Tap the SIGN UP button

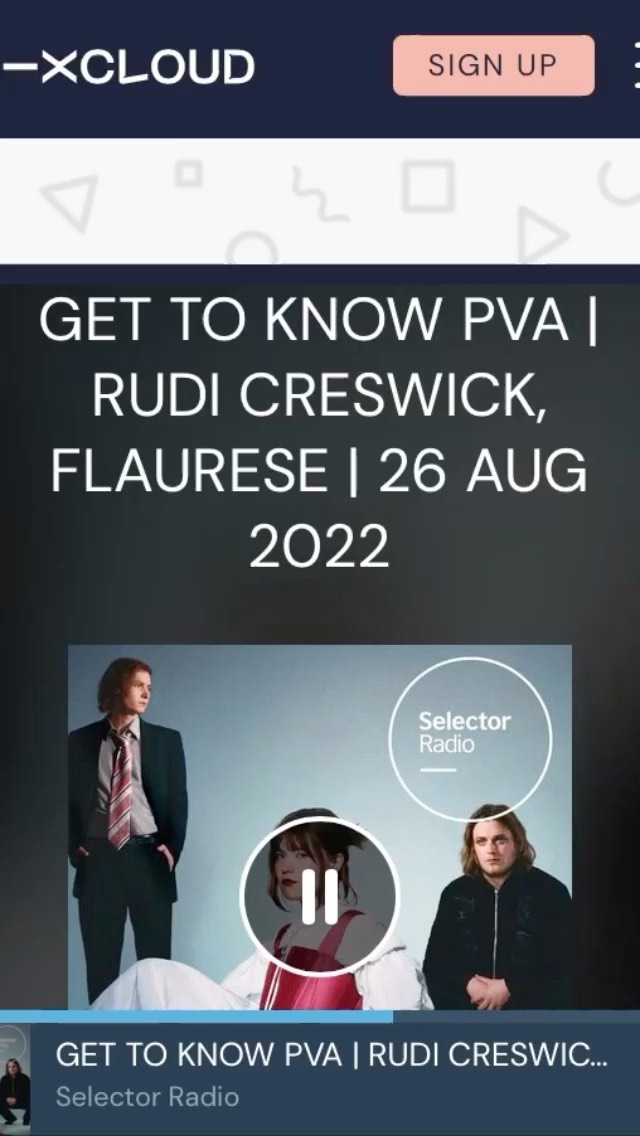(x=493, y=66)
